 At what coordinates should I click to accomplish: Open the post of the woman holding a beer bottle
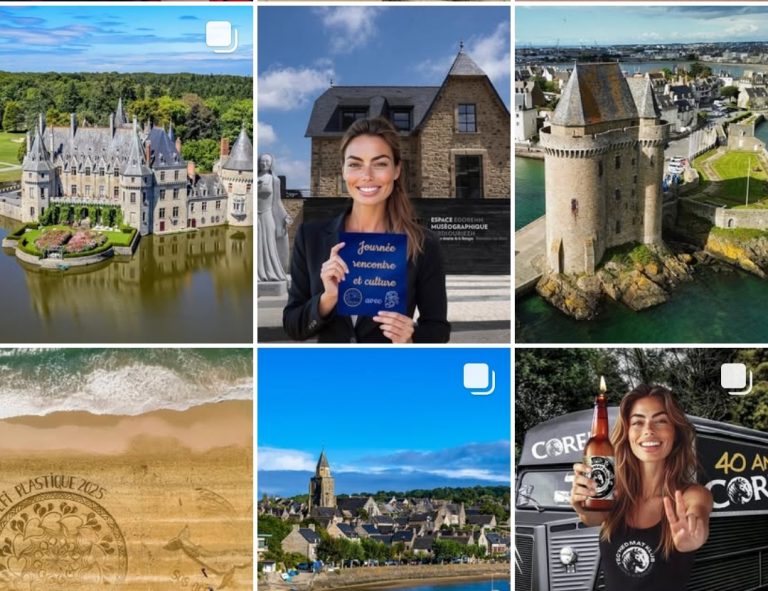pos(641,469)
